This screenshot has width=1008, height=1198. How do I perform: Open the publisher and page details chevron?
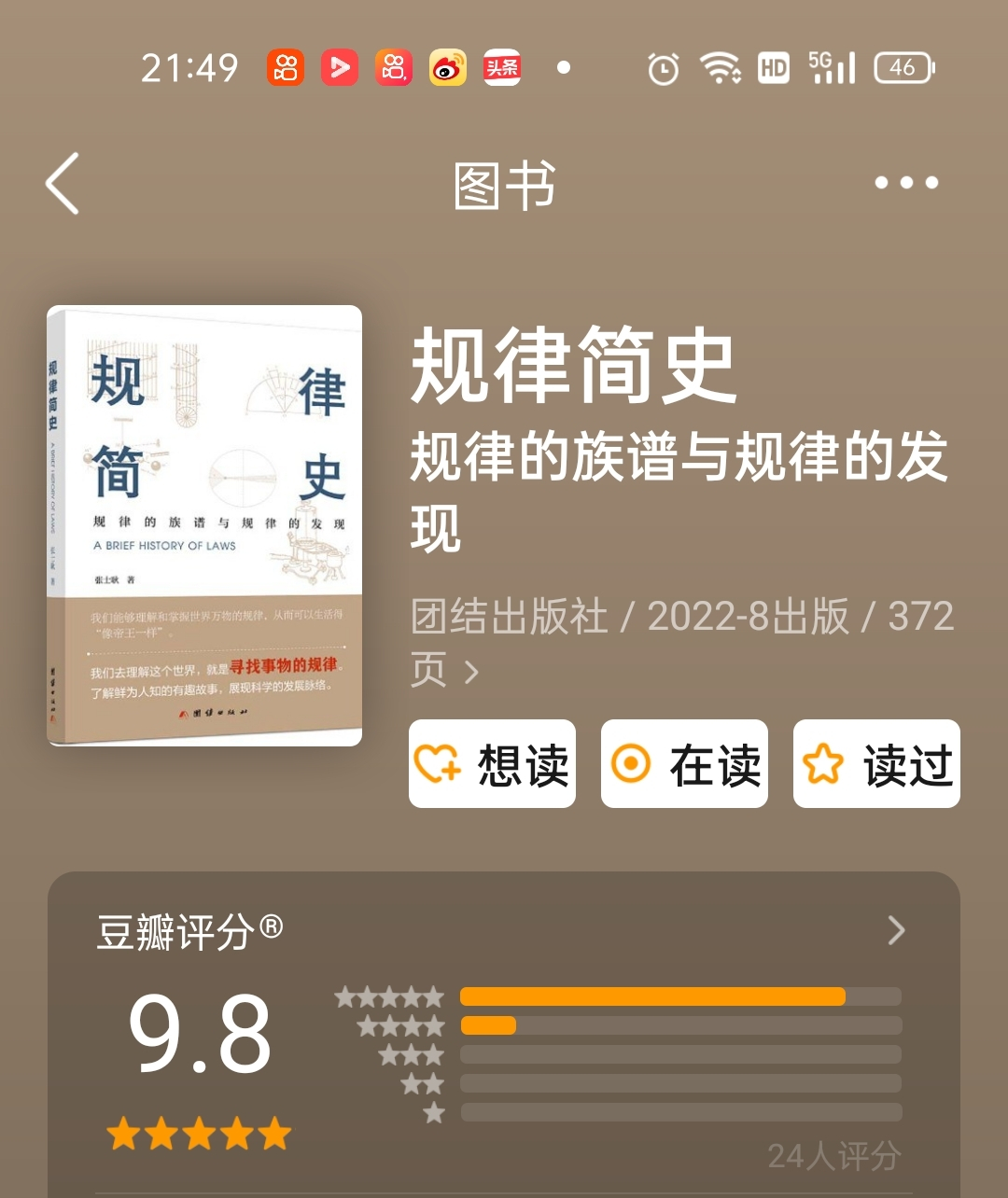[471, 672]
